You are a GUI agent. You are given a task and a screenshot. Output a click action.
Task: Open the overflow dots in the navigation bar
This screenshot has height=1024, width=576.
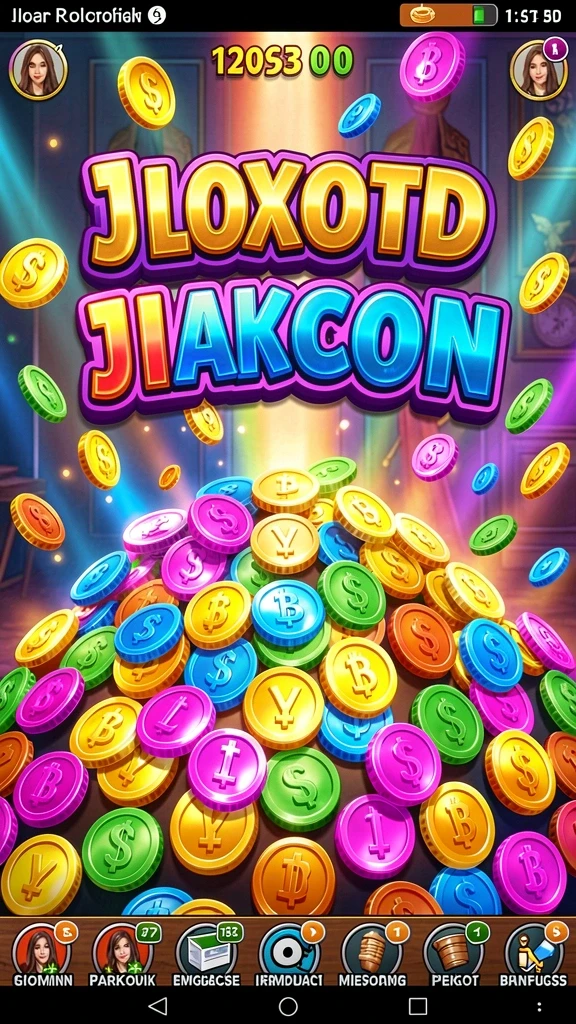[539, 1006]
